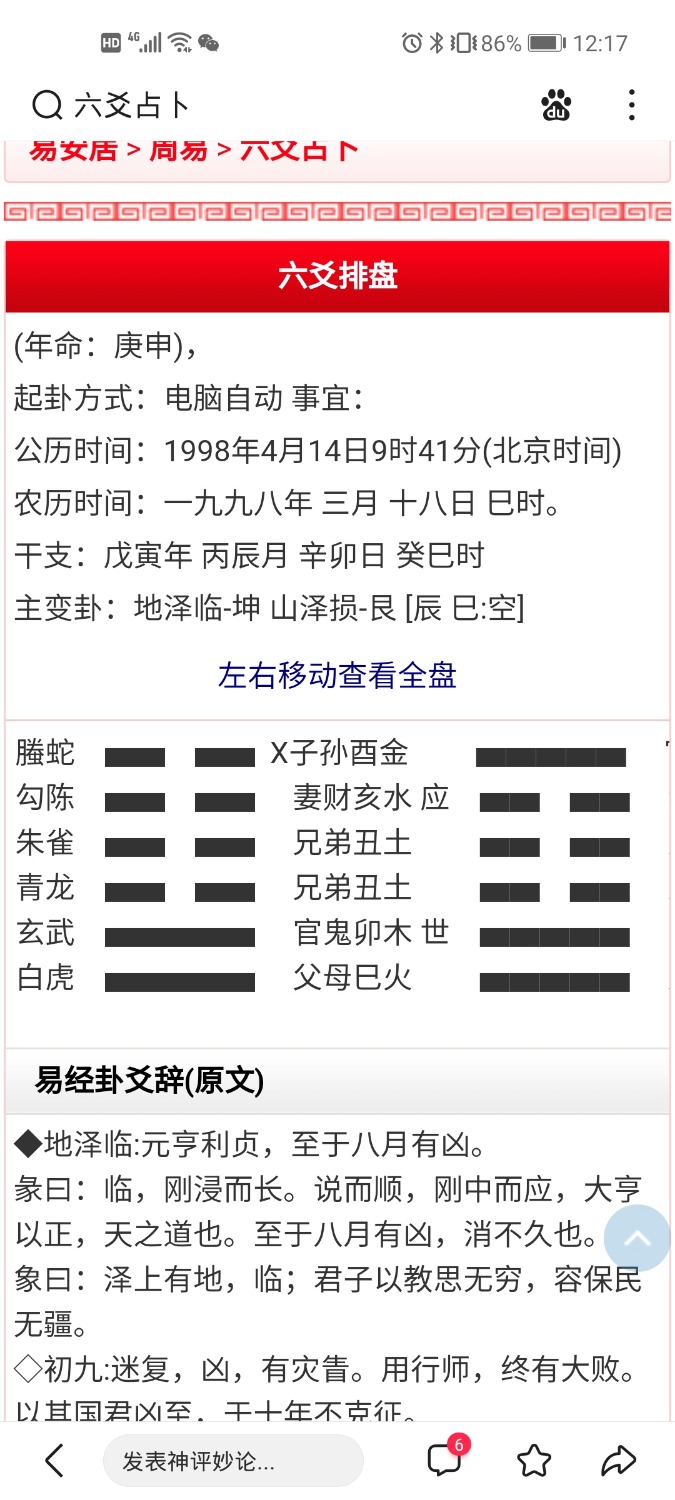Viewport: 675px width, 1500px height.
Task: Go back with the bottom arrow
Action: point(55,1461)
